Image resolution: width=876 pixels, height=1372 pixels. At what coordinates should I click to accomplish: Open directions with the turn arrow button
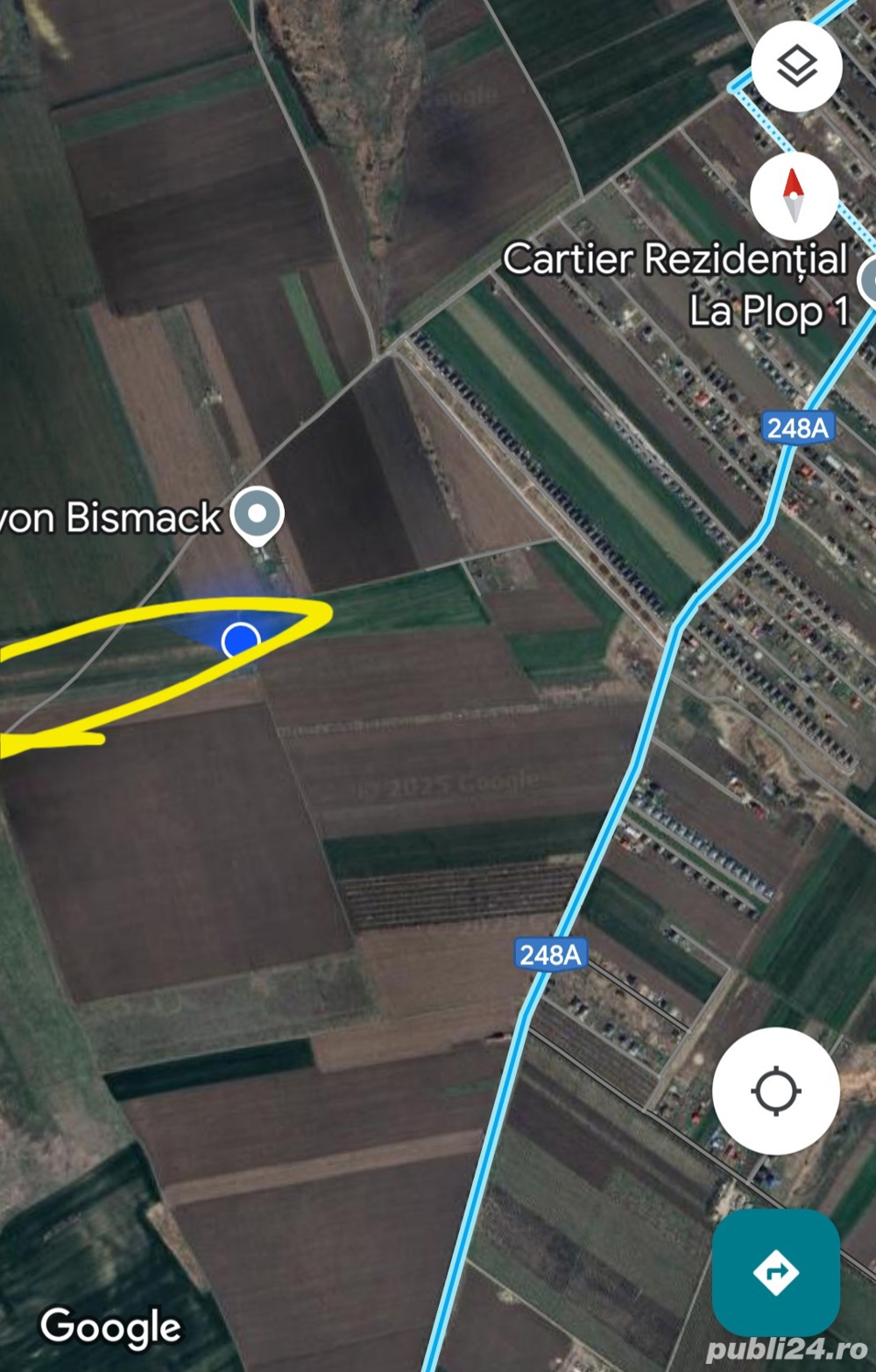click(775, 1271)
